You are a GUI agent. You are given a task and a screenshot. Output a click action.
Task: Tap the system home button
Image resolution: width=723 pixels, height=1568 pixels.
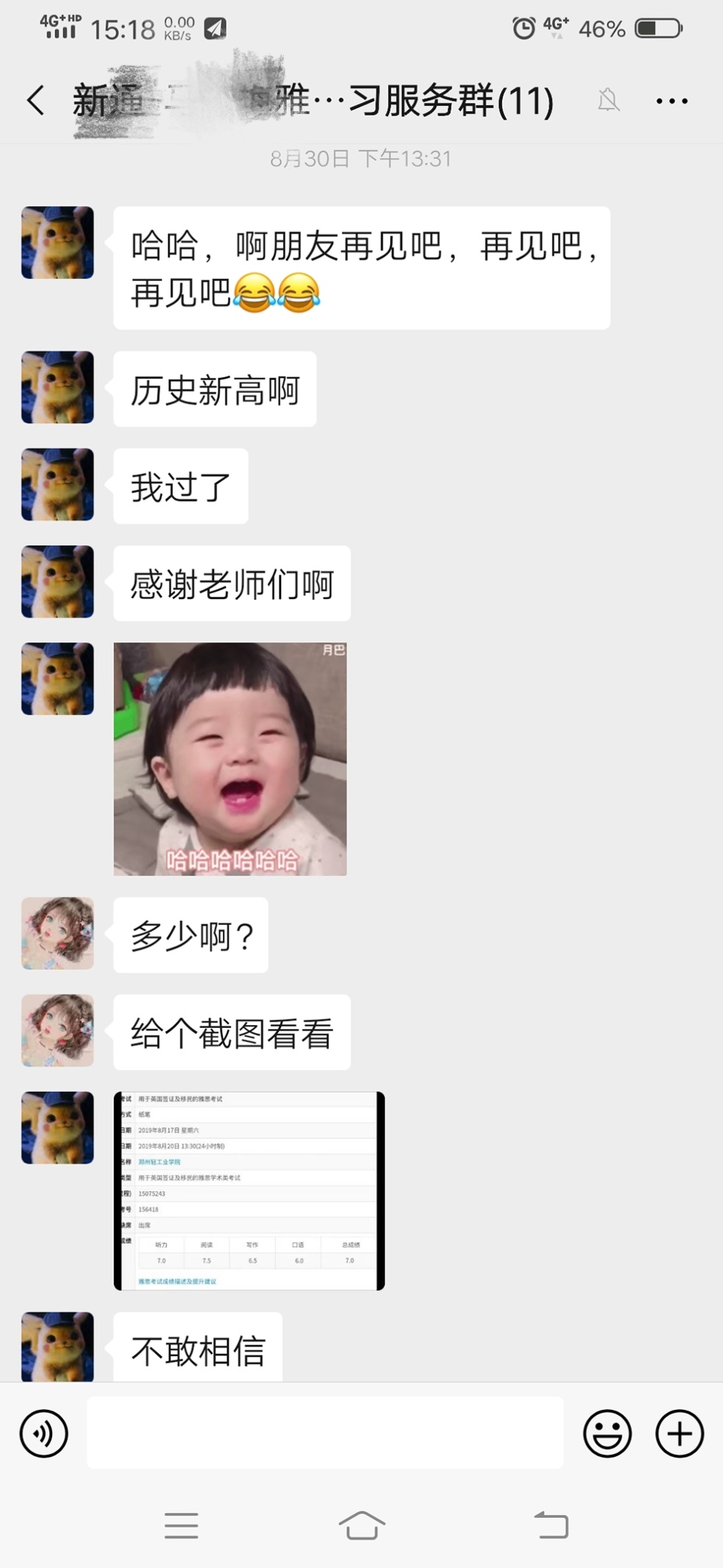point(361,1525)
